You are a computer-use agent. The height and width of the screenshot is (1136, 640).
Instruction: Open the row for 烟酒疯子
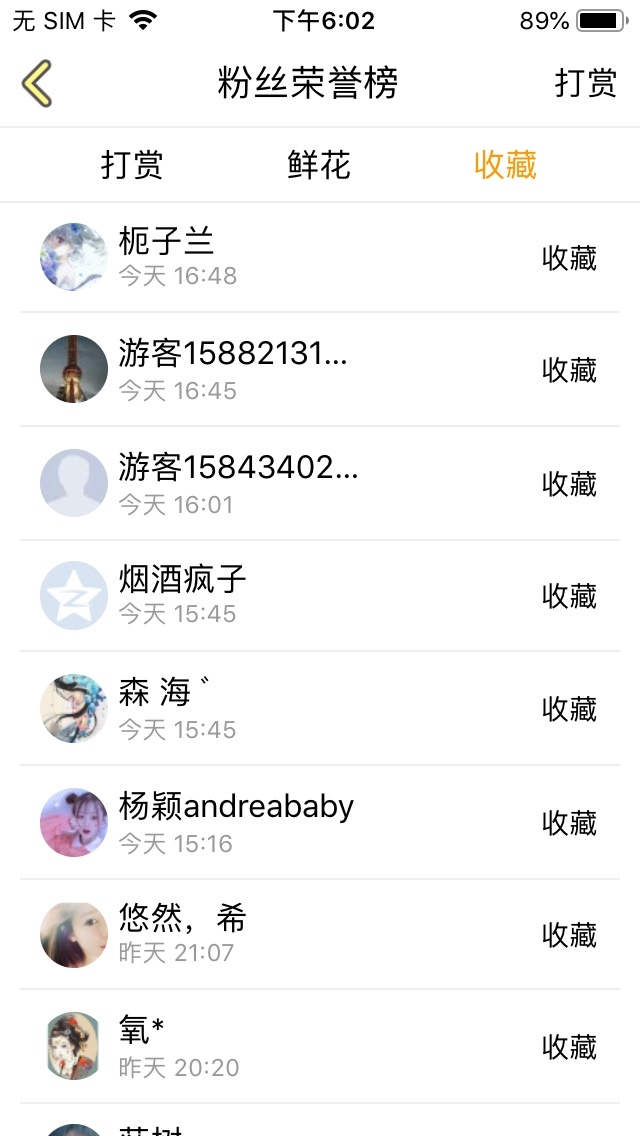click(320, 595)
